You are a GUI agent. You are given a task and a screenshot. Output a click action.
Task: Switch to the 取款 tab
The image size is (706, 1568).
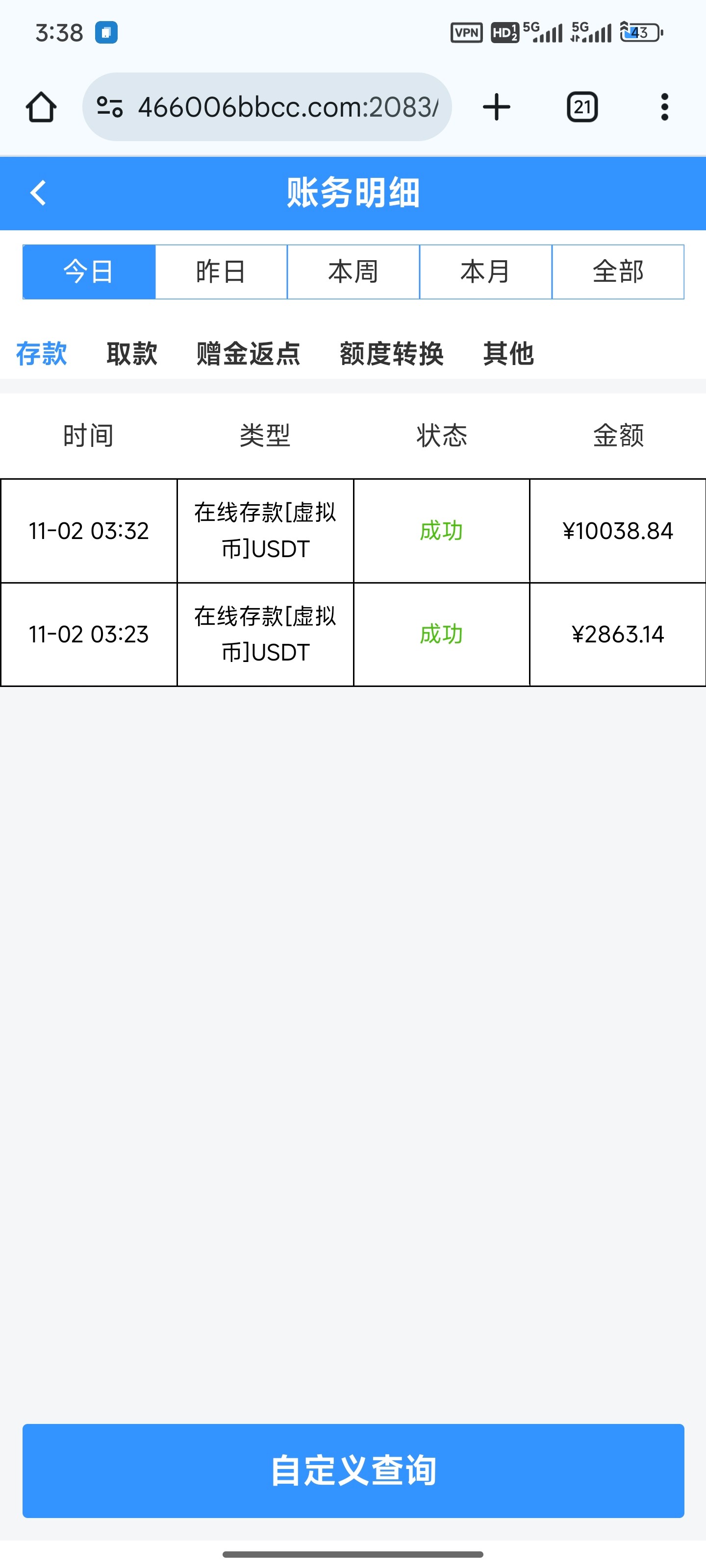(131, 354)
